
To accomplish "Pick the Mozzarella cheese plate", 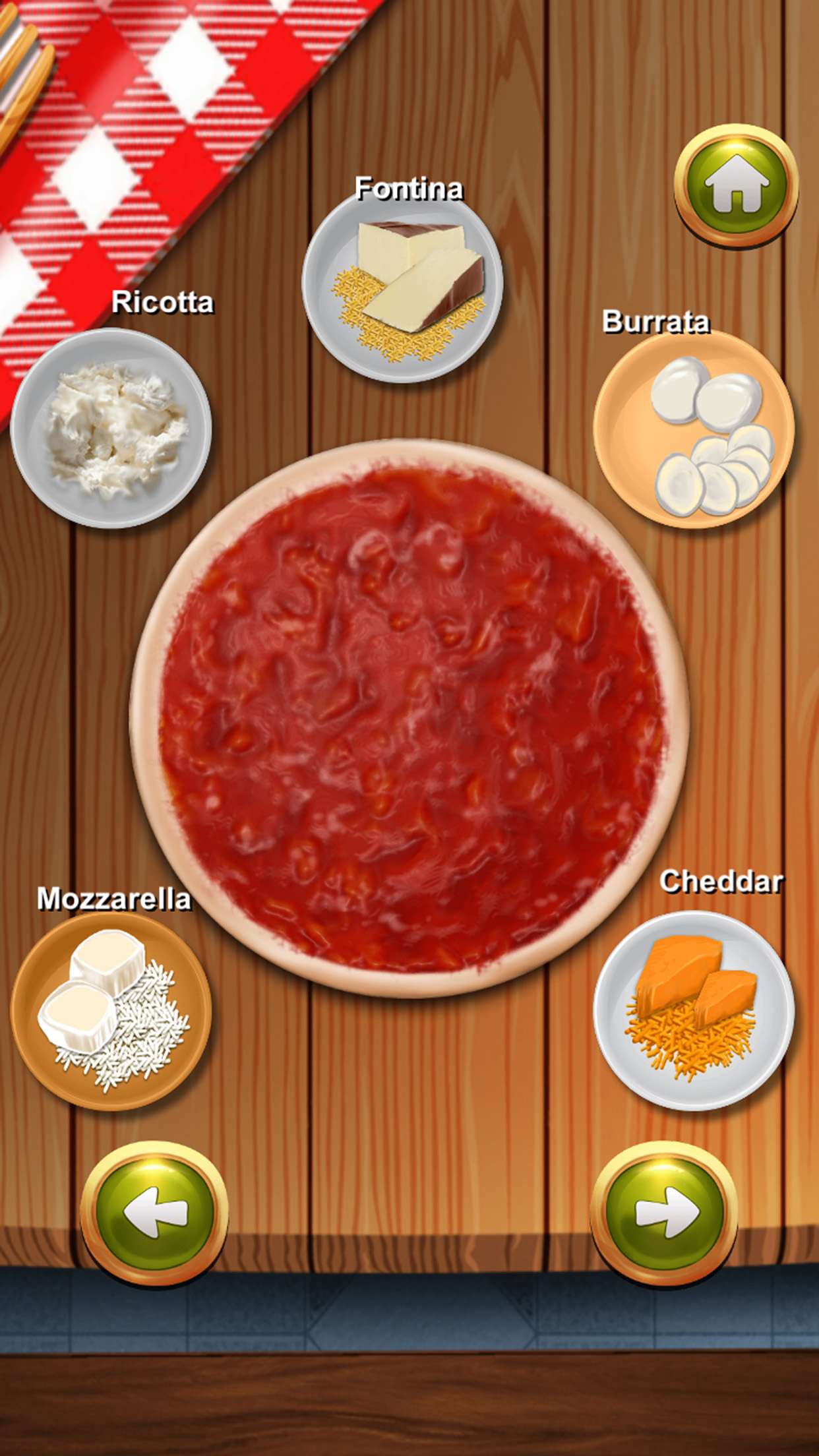I will pyautogui.click(x=111, y=1010).
